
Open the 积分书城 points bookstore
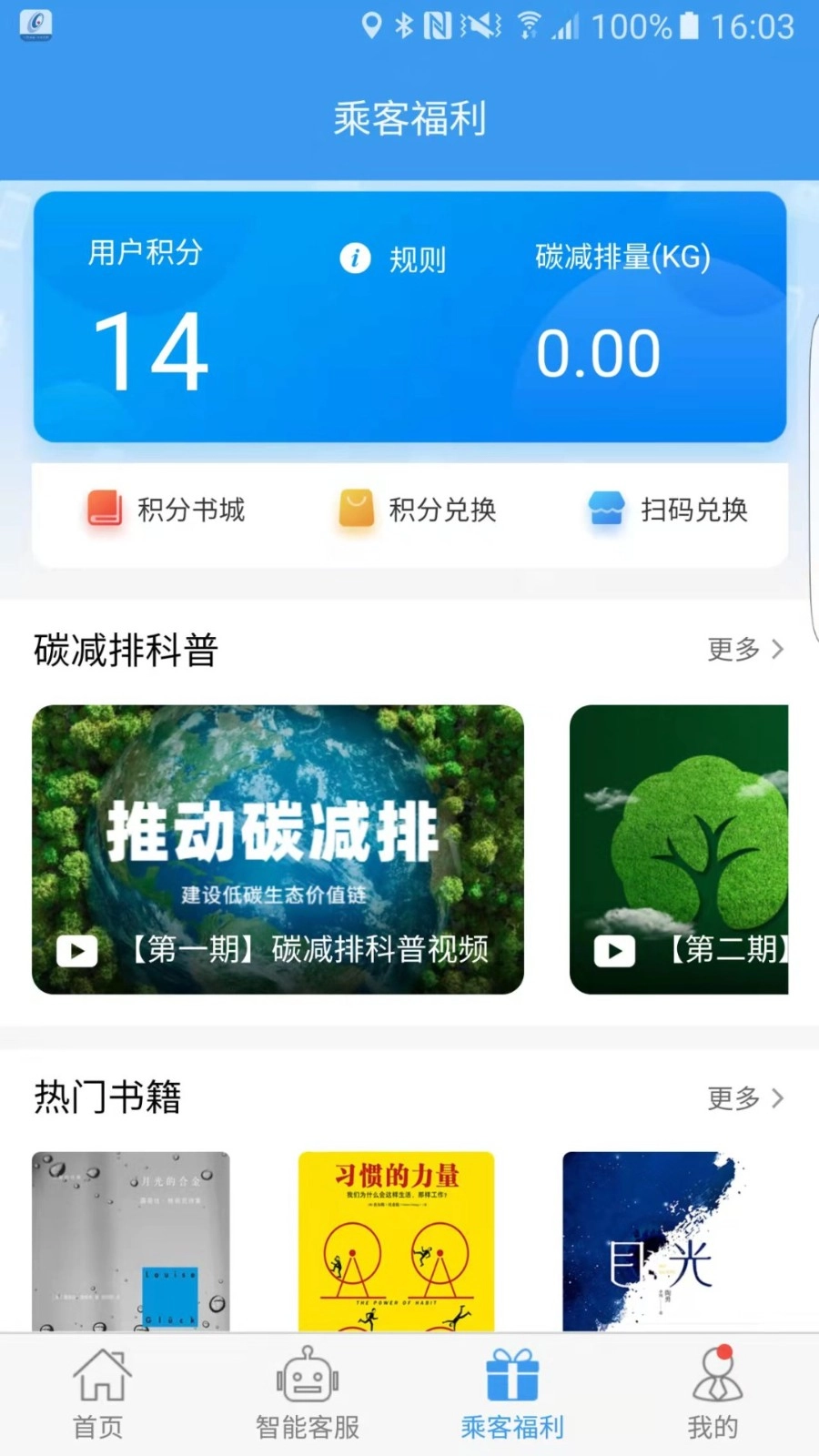[164, 511]
